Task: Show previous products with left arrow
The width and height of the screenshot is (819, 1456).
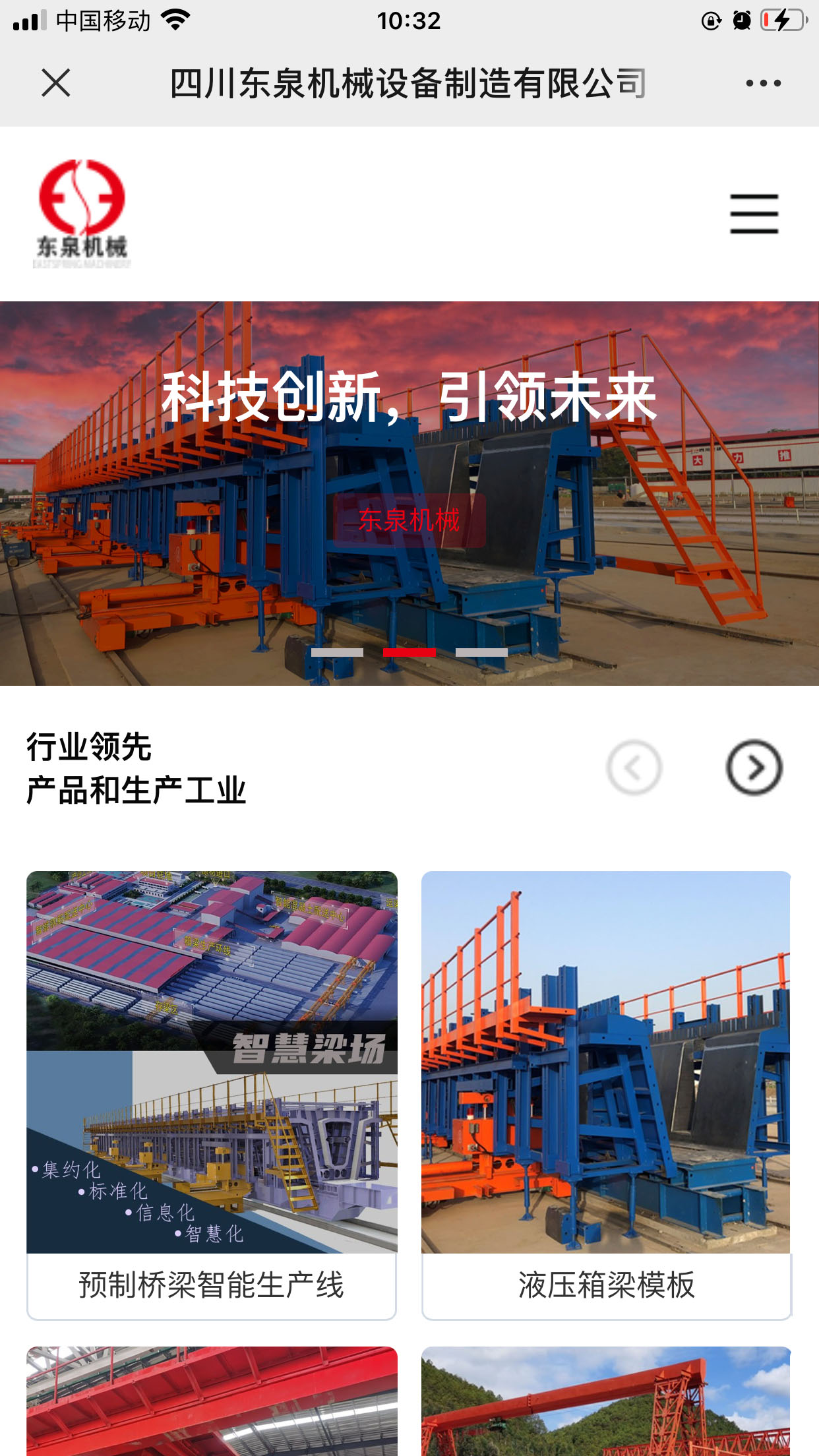Action: pyautogui.click(x=634, y=768)
